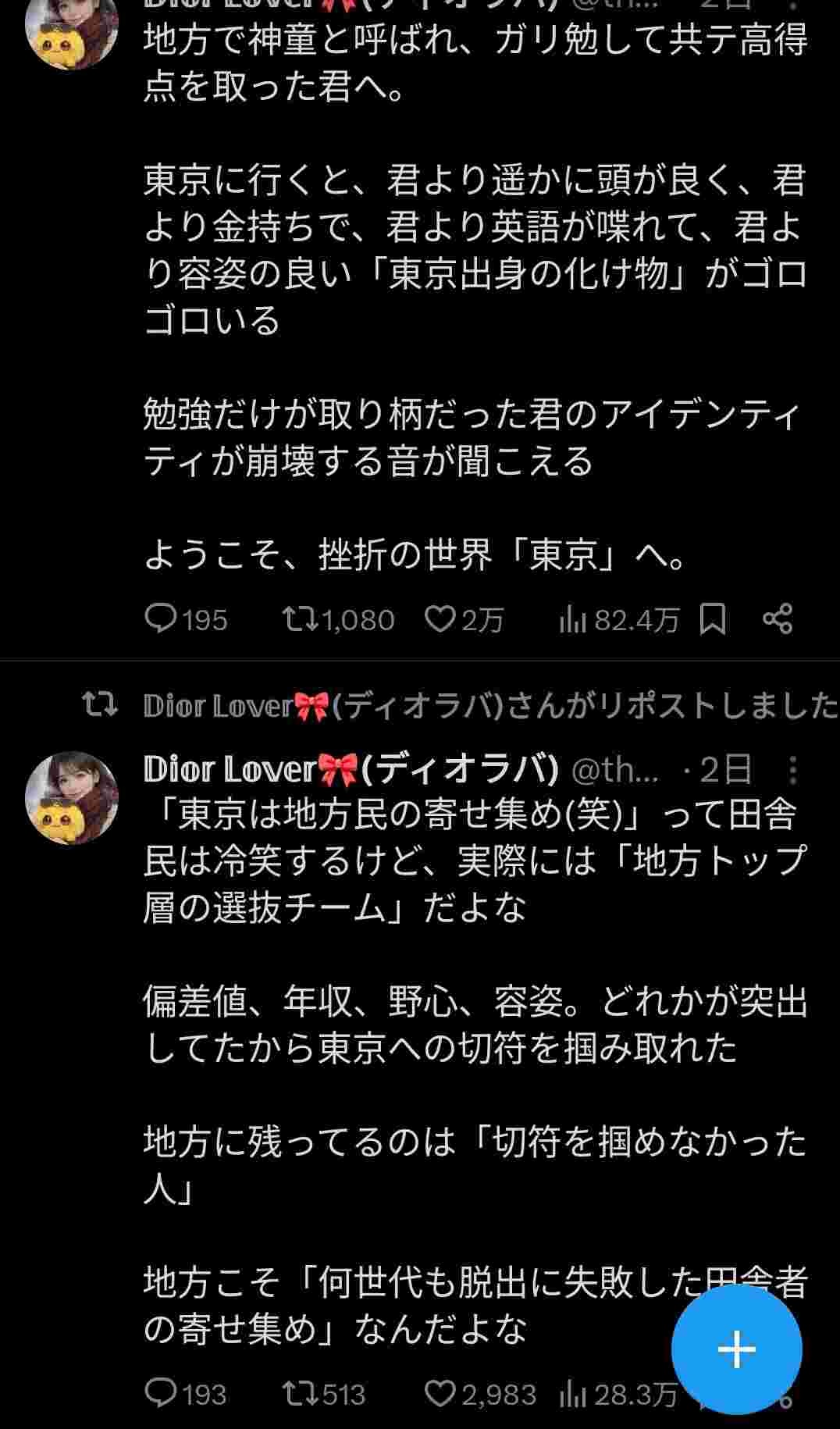Open Dior Lover avatar on top post

(x=72, y=31)
